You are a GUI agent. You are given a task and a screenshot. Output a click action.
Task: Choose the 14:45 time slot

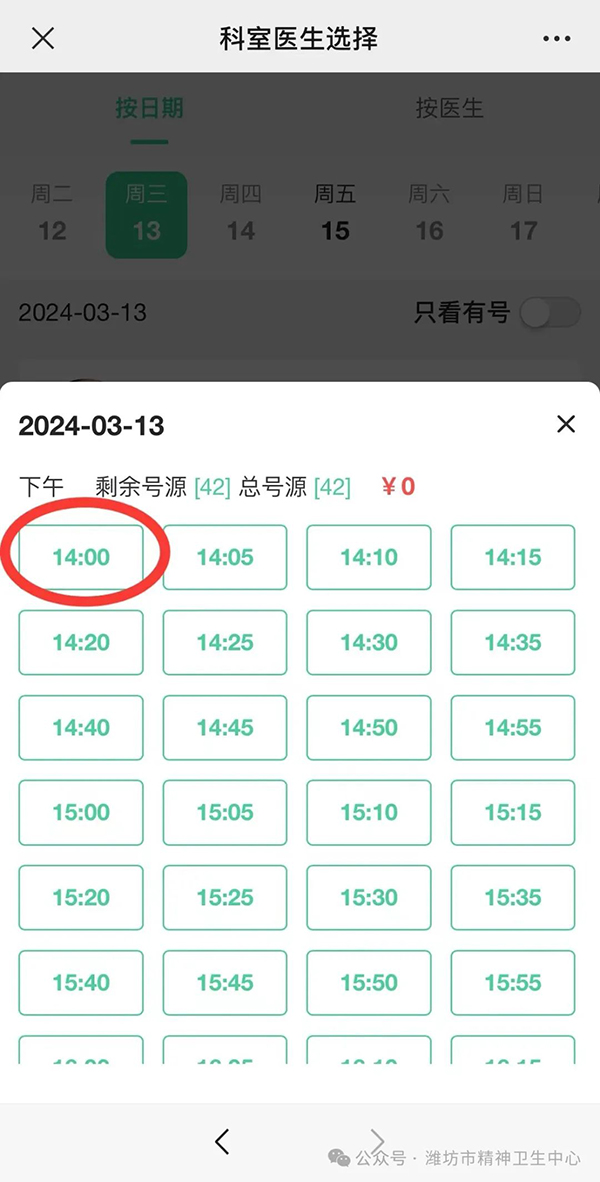coord(225,727)
